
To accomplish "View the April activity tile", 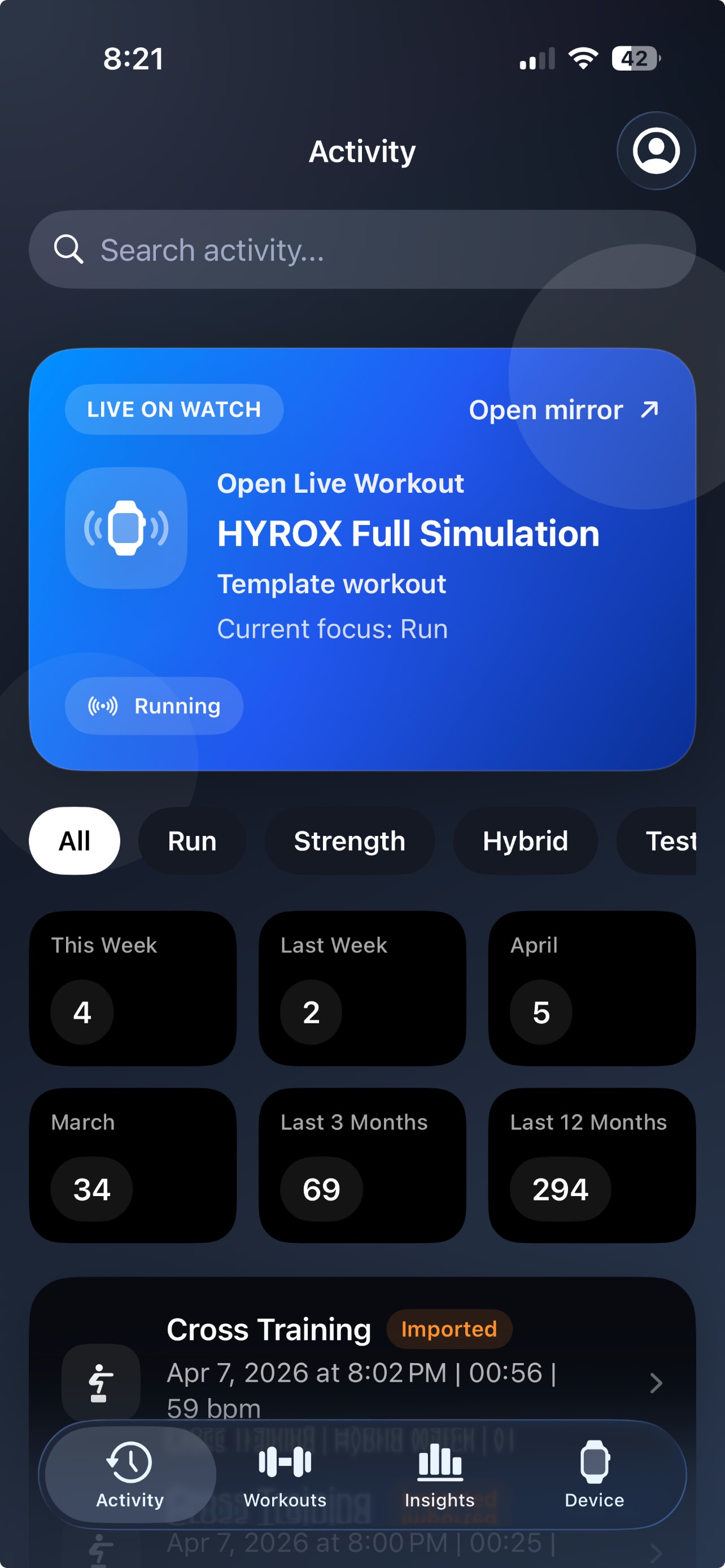I will [x=591, y=987].
